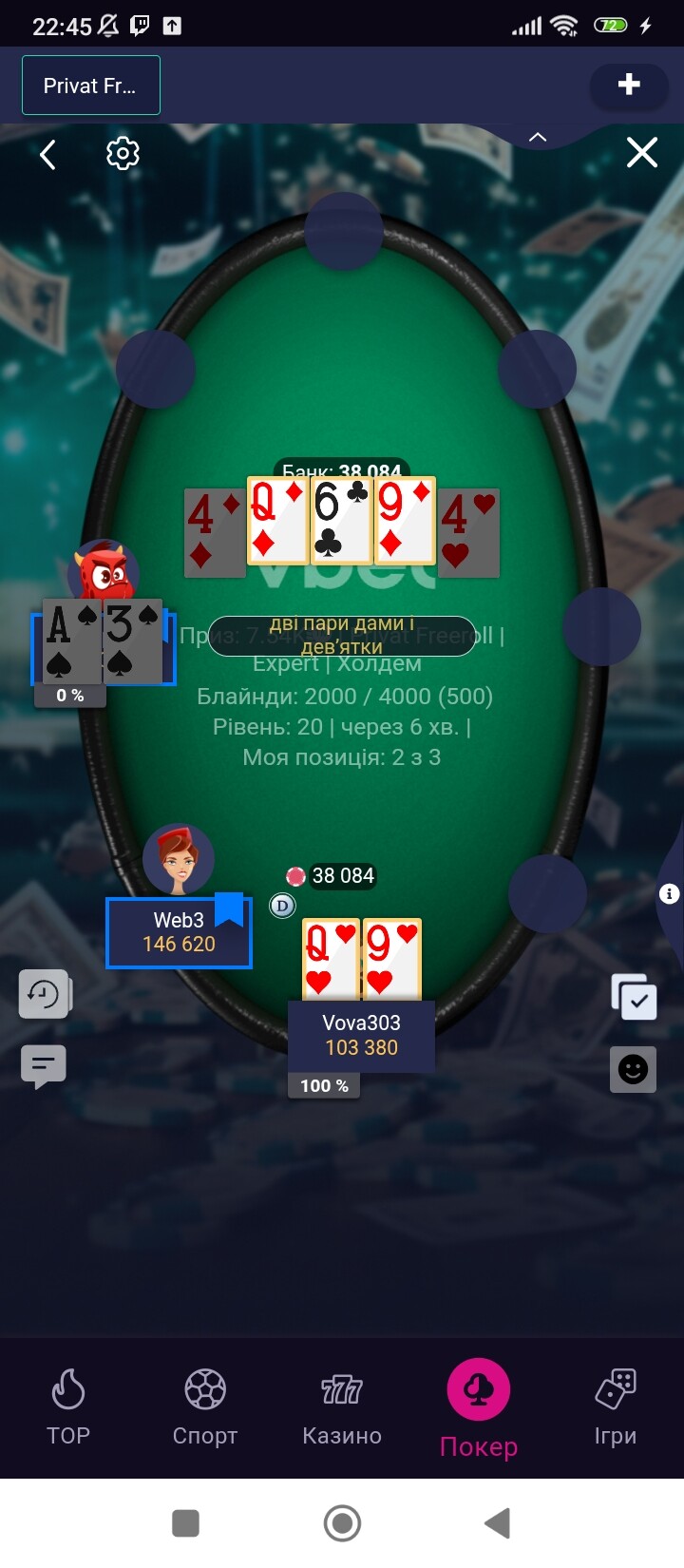This screenshot has width=684, height=1568.
Task: Open the hand history icon
Action: pos(44,994)
